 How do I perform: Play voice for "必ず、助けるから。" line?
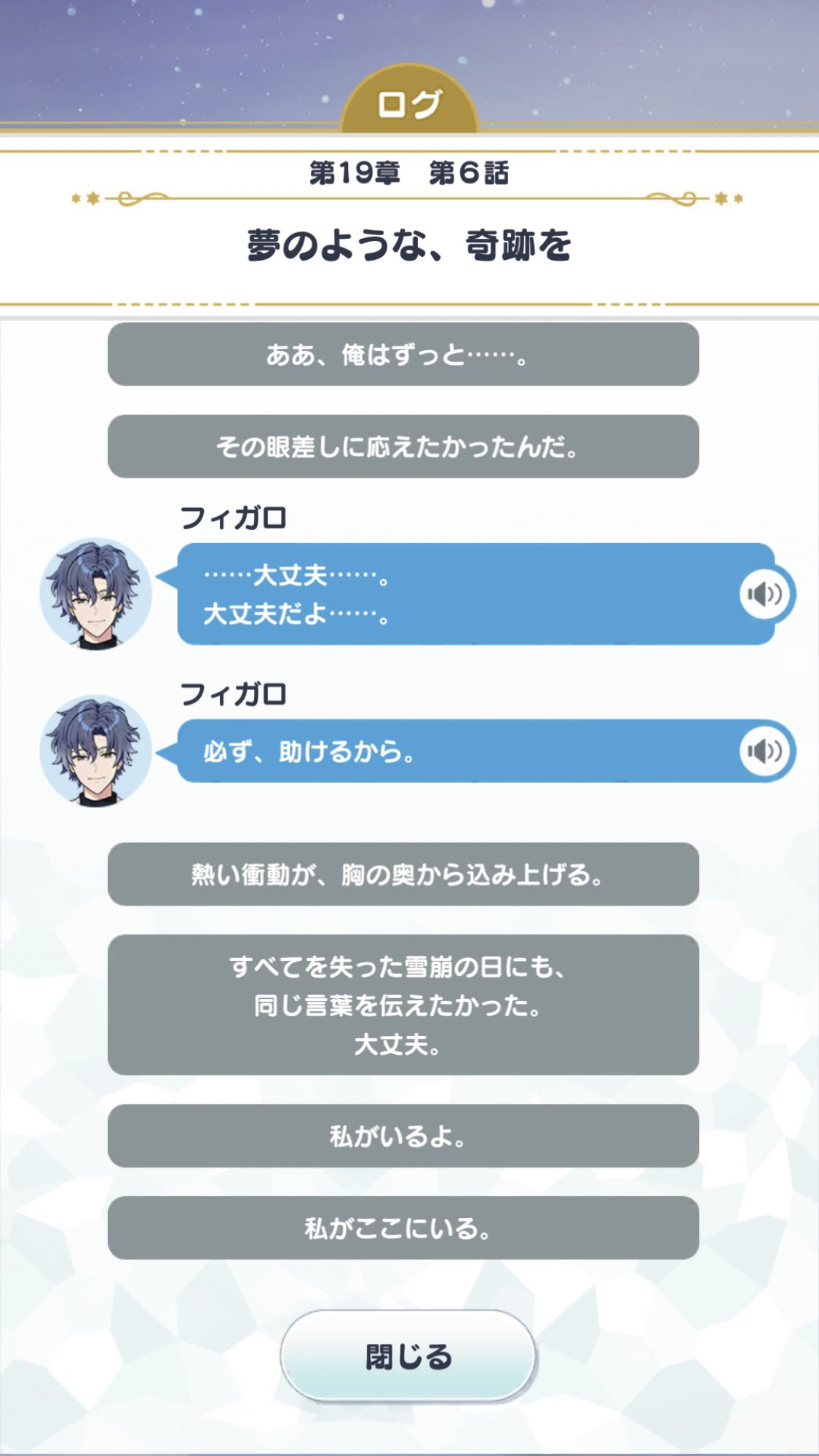pyautogui.click(x=764, y=751)
